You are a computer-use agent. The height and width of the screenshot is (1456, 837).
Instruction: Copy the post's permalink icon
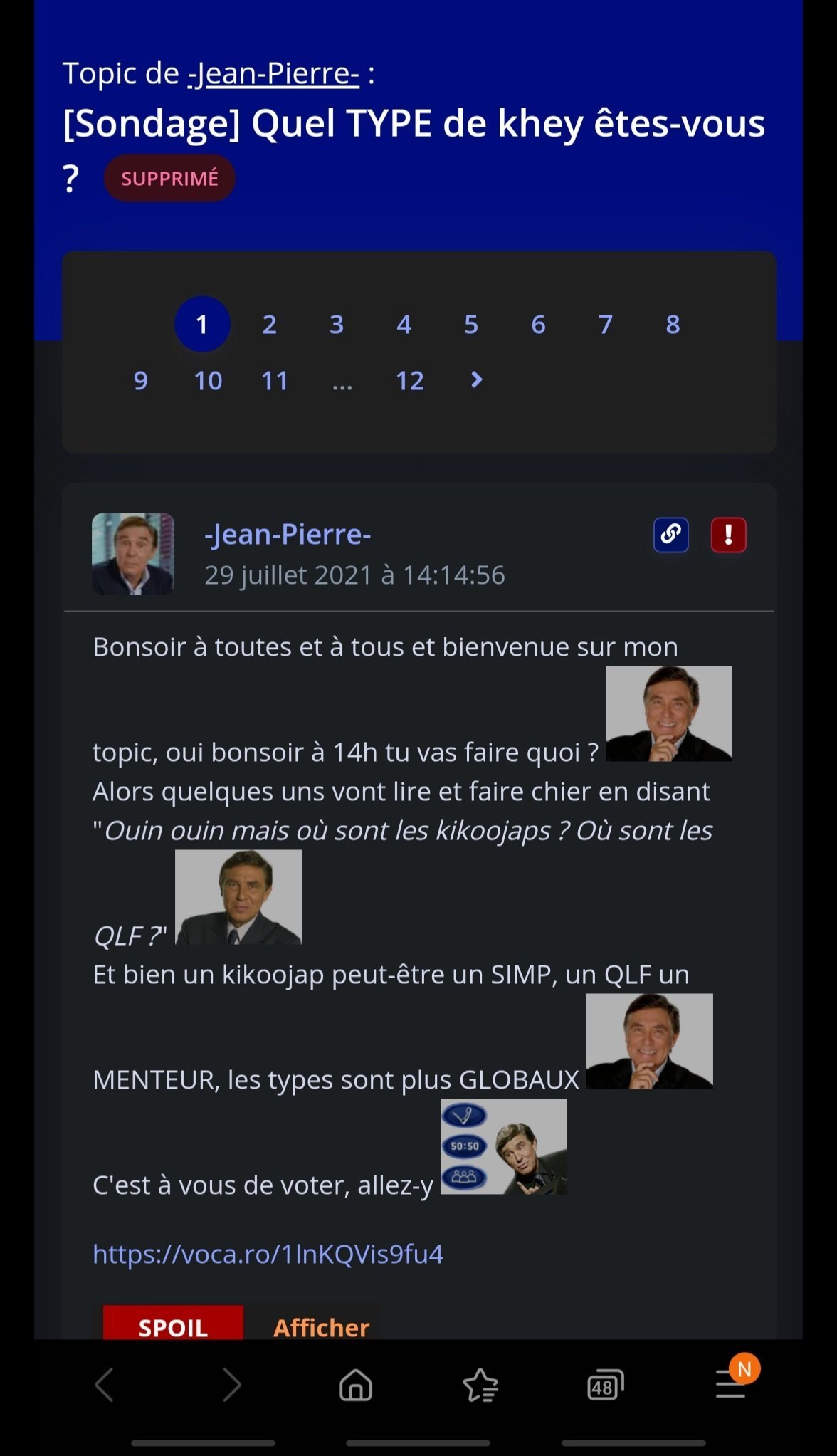pyautogui.click(x=670, y=535)
